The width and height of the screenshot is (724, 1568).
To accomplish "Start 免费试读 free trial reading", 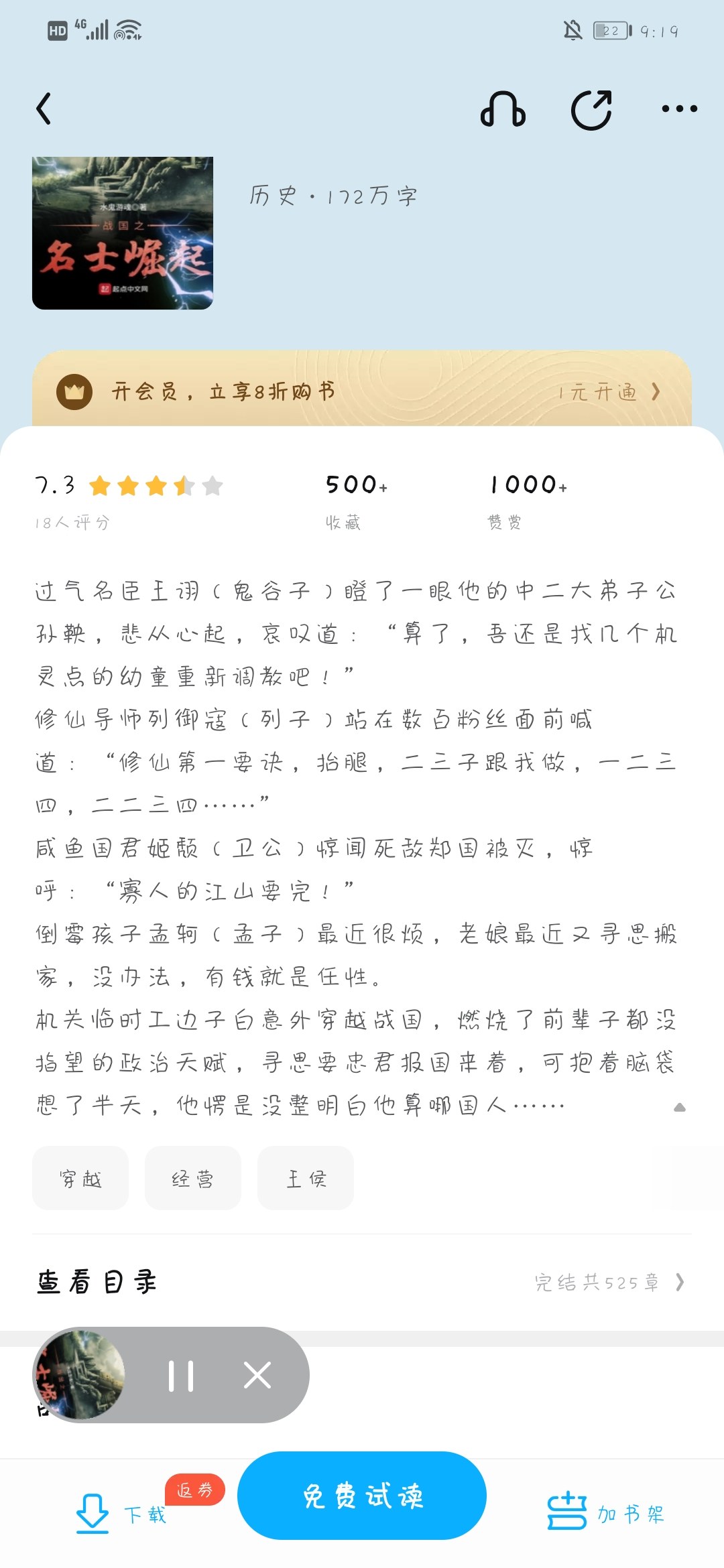I will point(362,1496).
